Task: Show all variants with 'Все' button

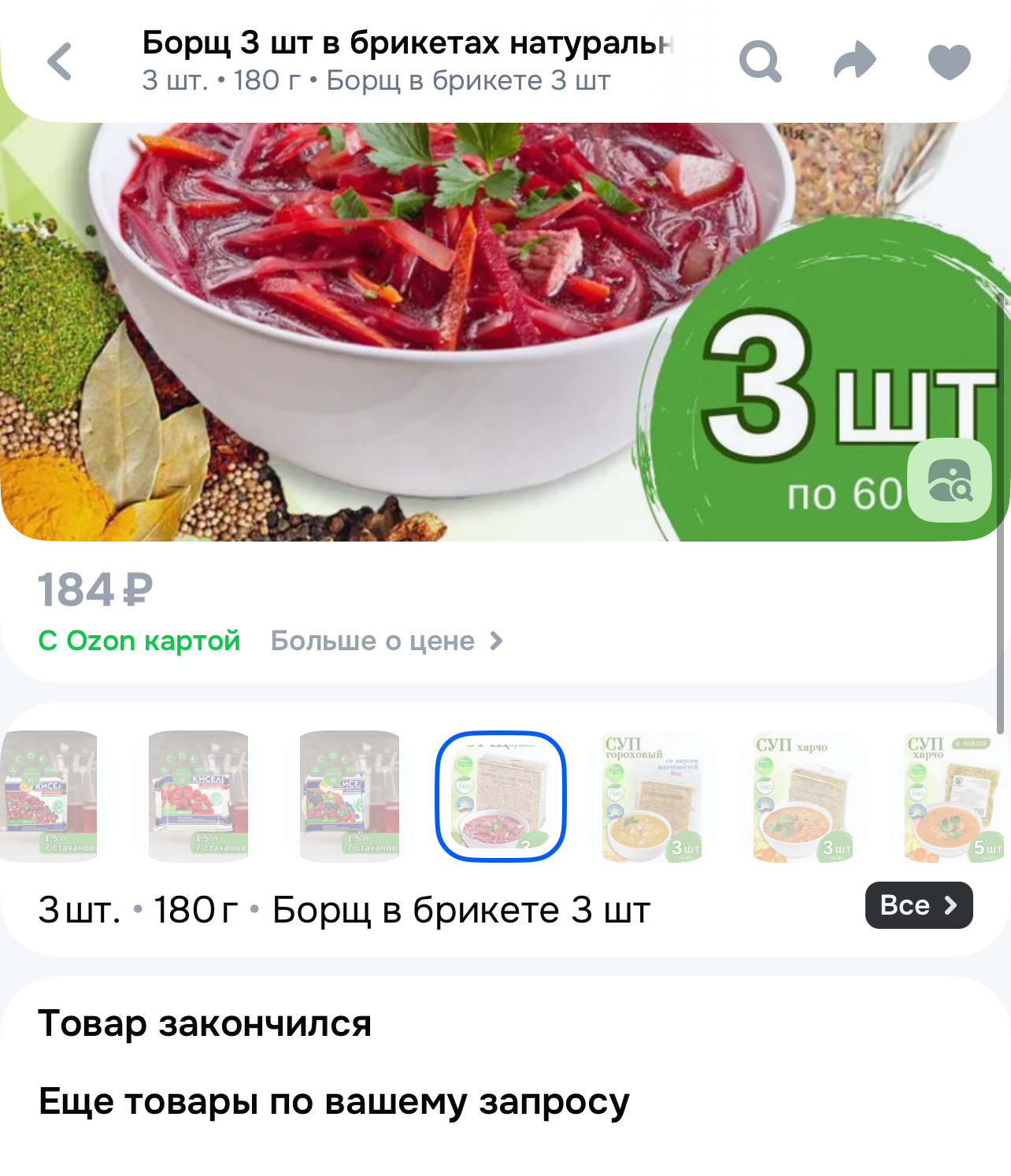Action: click(918, 905)
